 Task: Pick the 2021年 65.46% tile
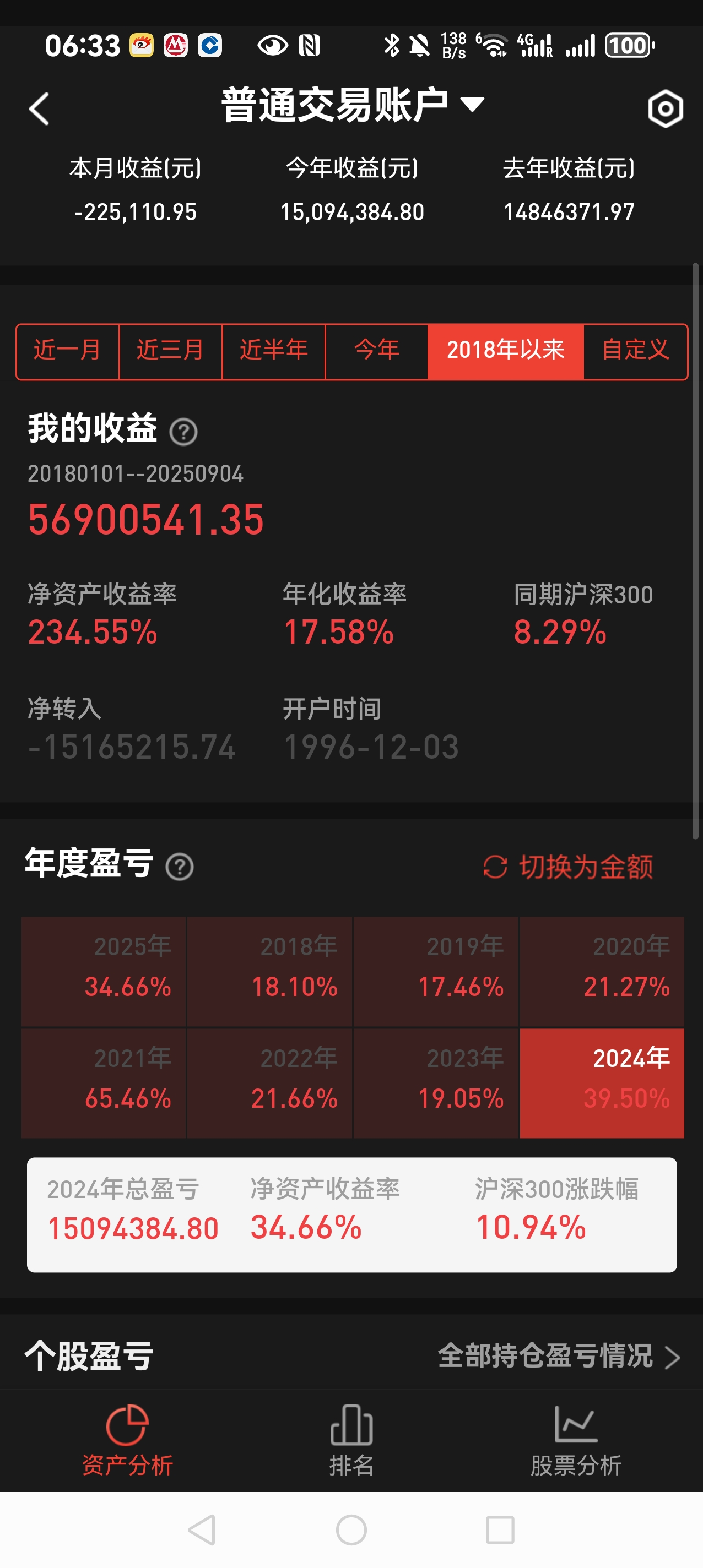tap(104, 1083)
